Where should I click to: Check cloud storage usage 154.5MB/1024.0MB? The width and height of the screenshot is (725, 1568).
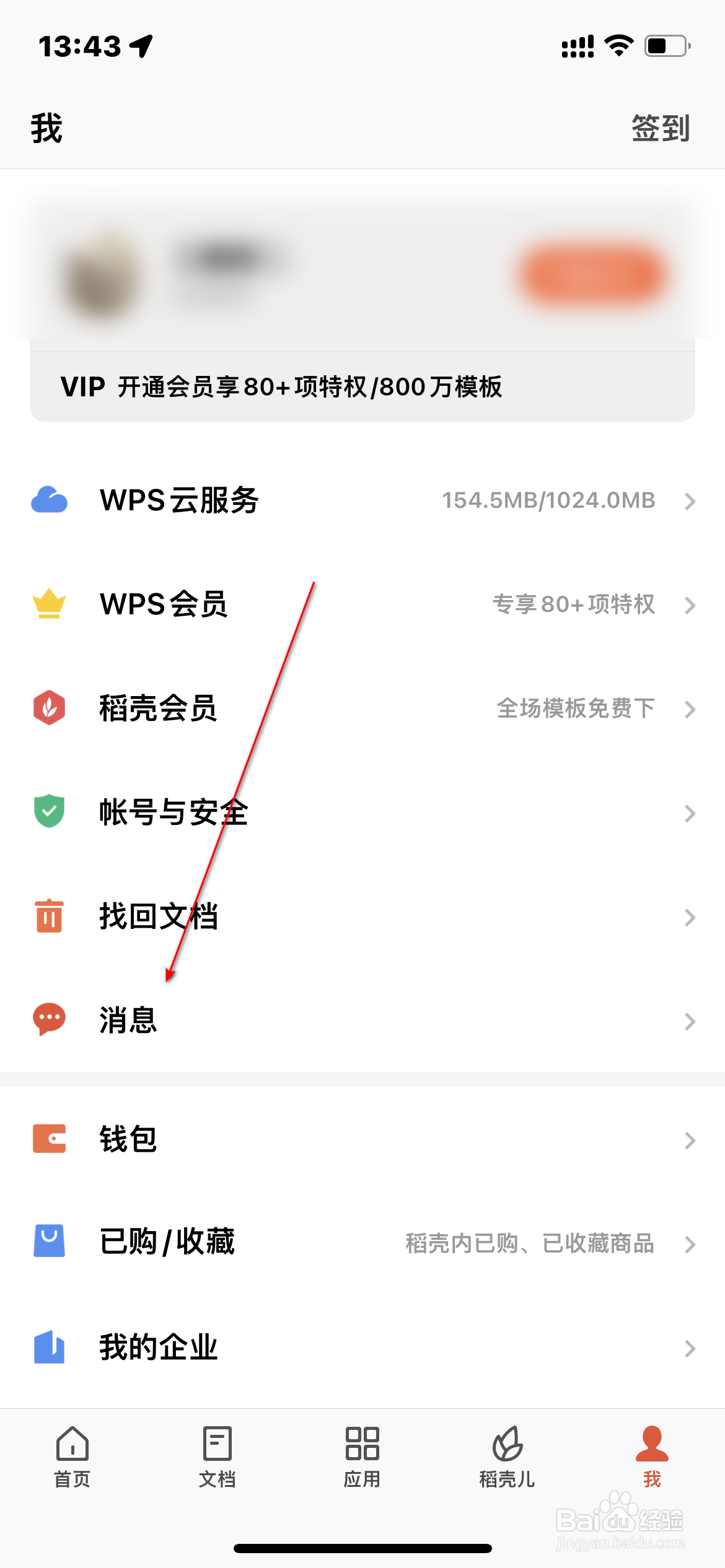tap(548, 500)
